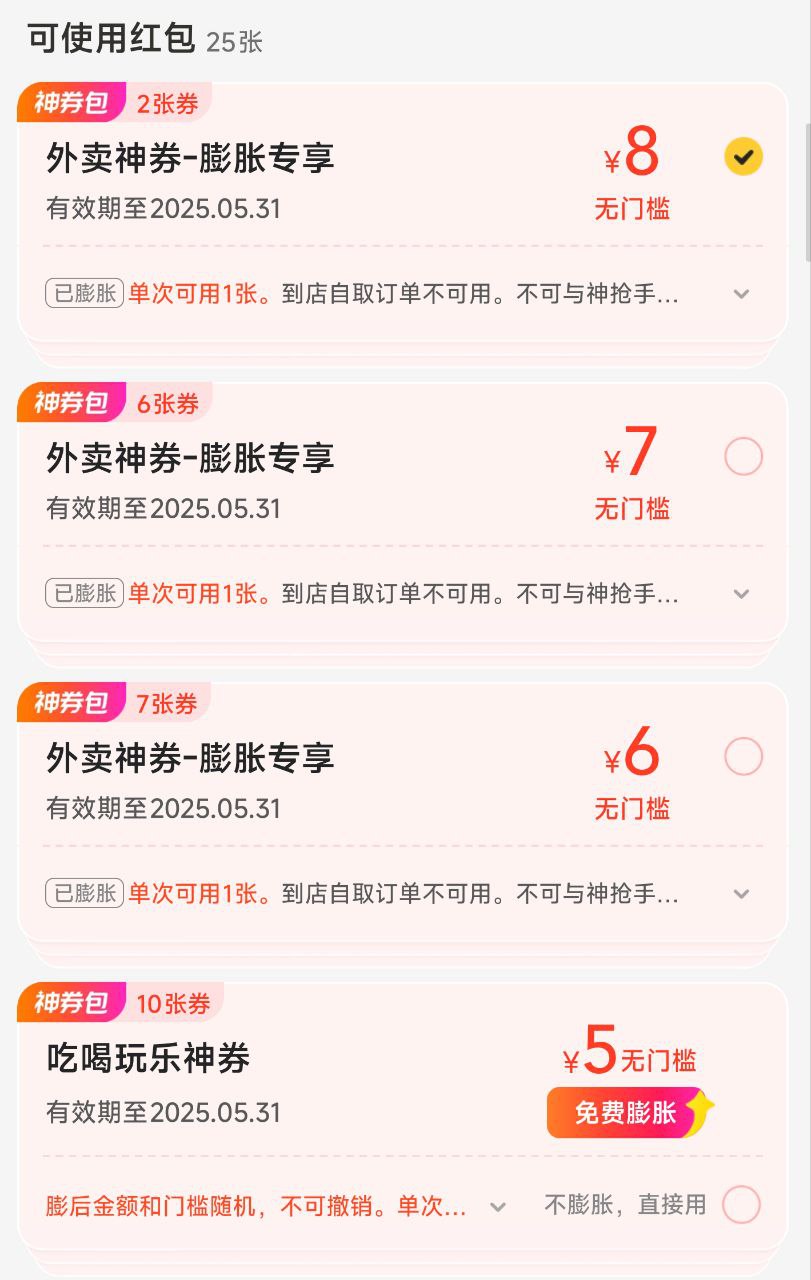The image size is (811, 1280).
Task: Expand the 吃喝玩乐神券 rules chevron
Action: [497, 1207]
